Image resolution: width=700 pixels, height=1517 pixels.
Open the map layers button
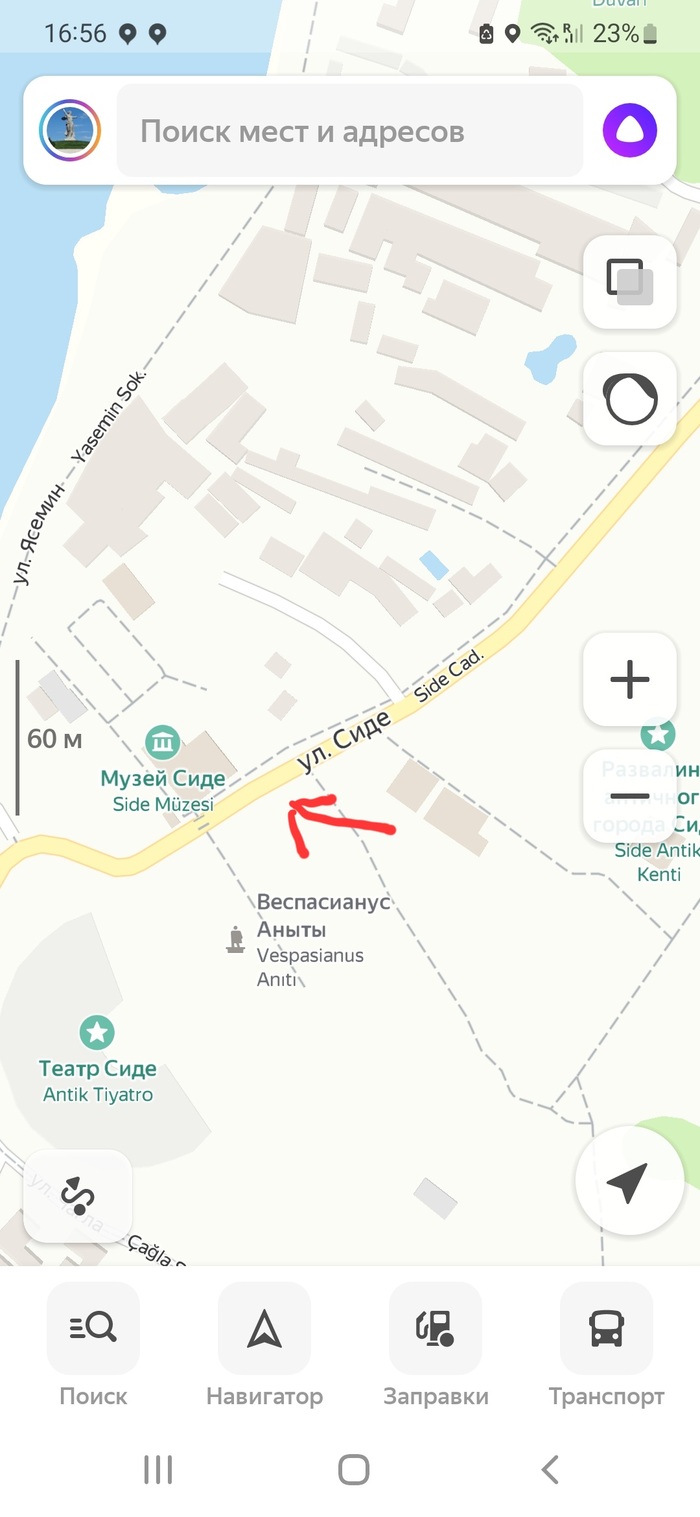[630, 282]
